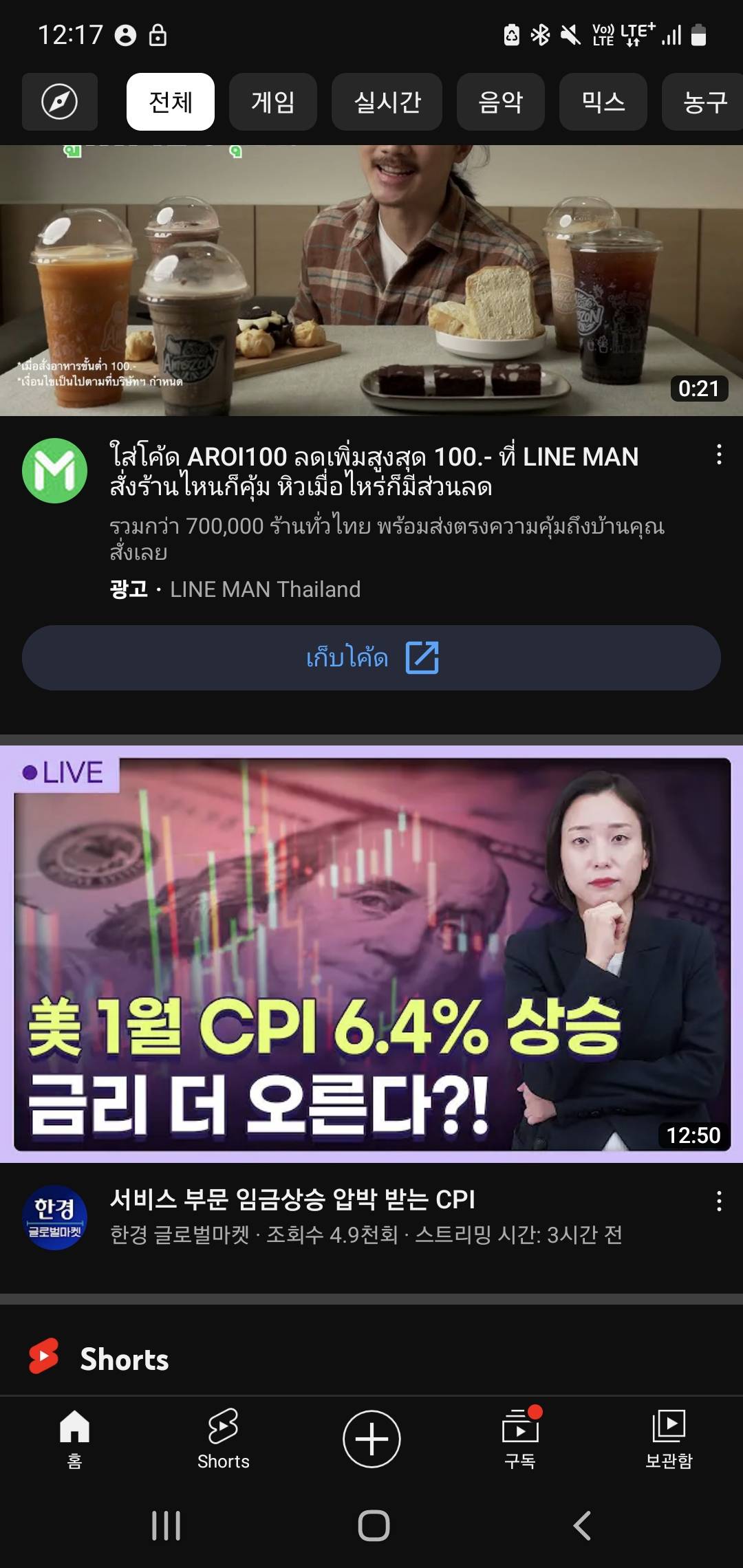Switch to the 구독 subscriptions tab

pyautogui.click(x=520, y=1439)
